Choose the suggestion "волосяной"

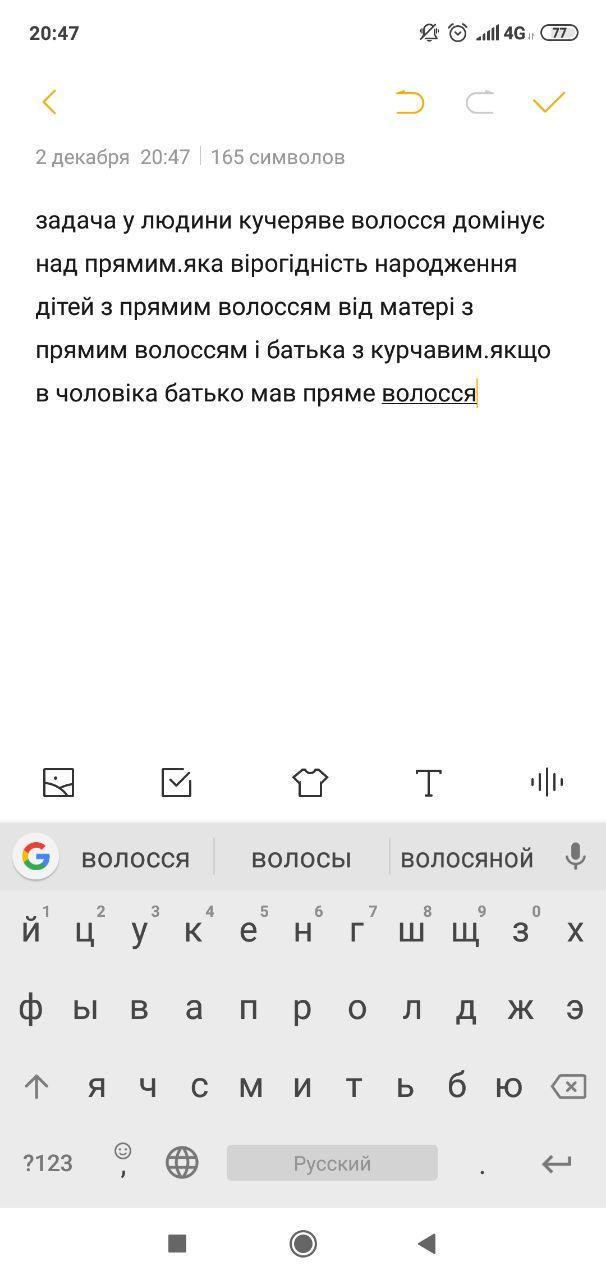(x=467, y=858)
